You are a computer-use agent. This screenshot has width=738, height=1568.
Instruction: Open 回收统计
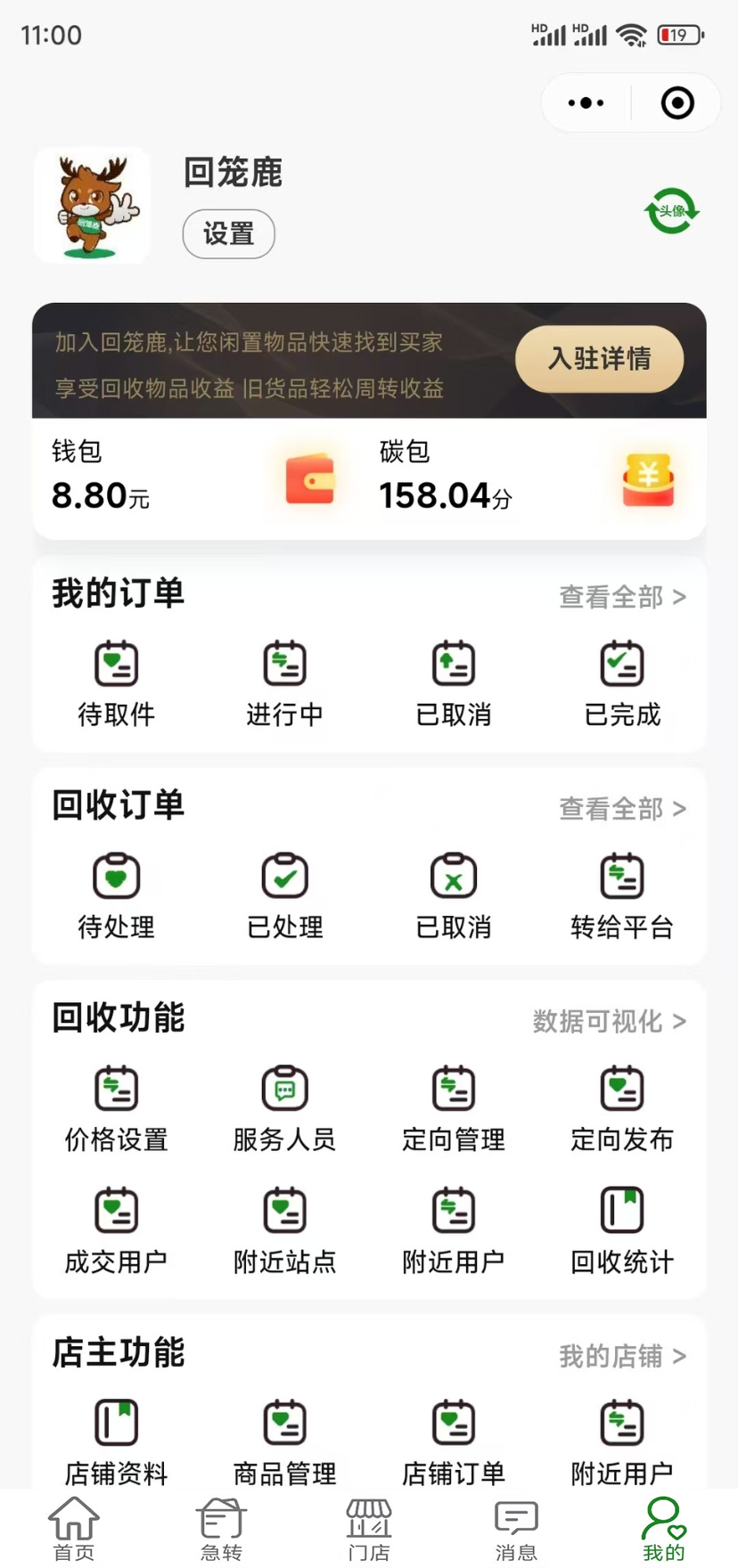click(622, 1226)
